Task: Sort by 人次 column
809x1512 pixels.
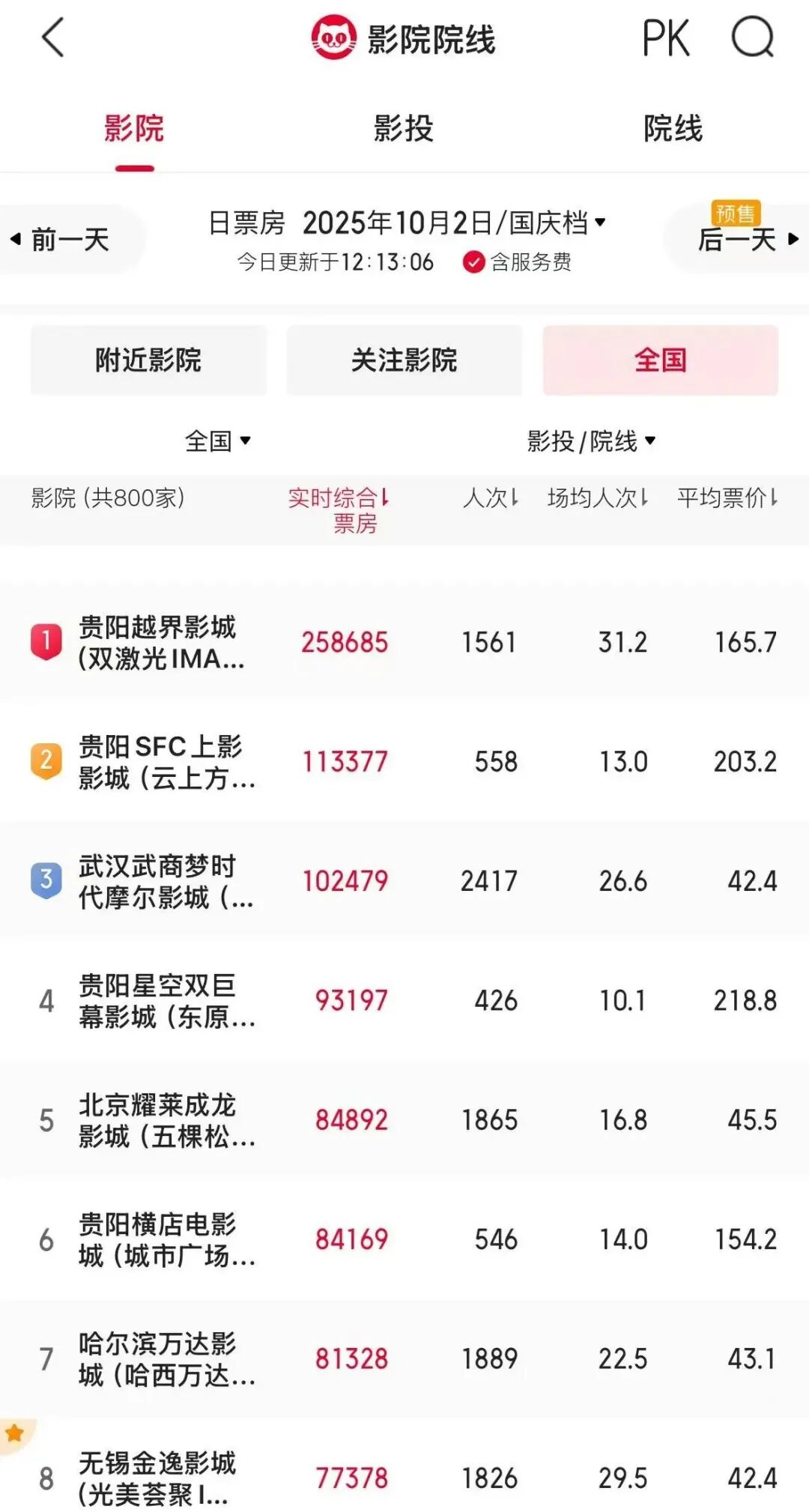Action: 491,498
